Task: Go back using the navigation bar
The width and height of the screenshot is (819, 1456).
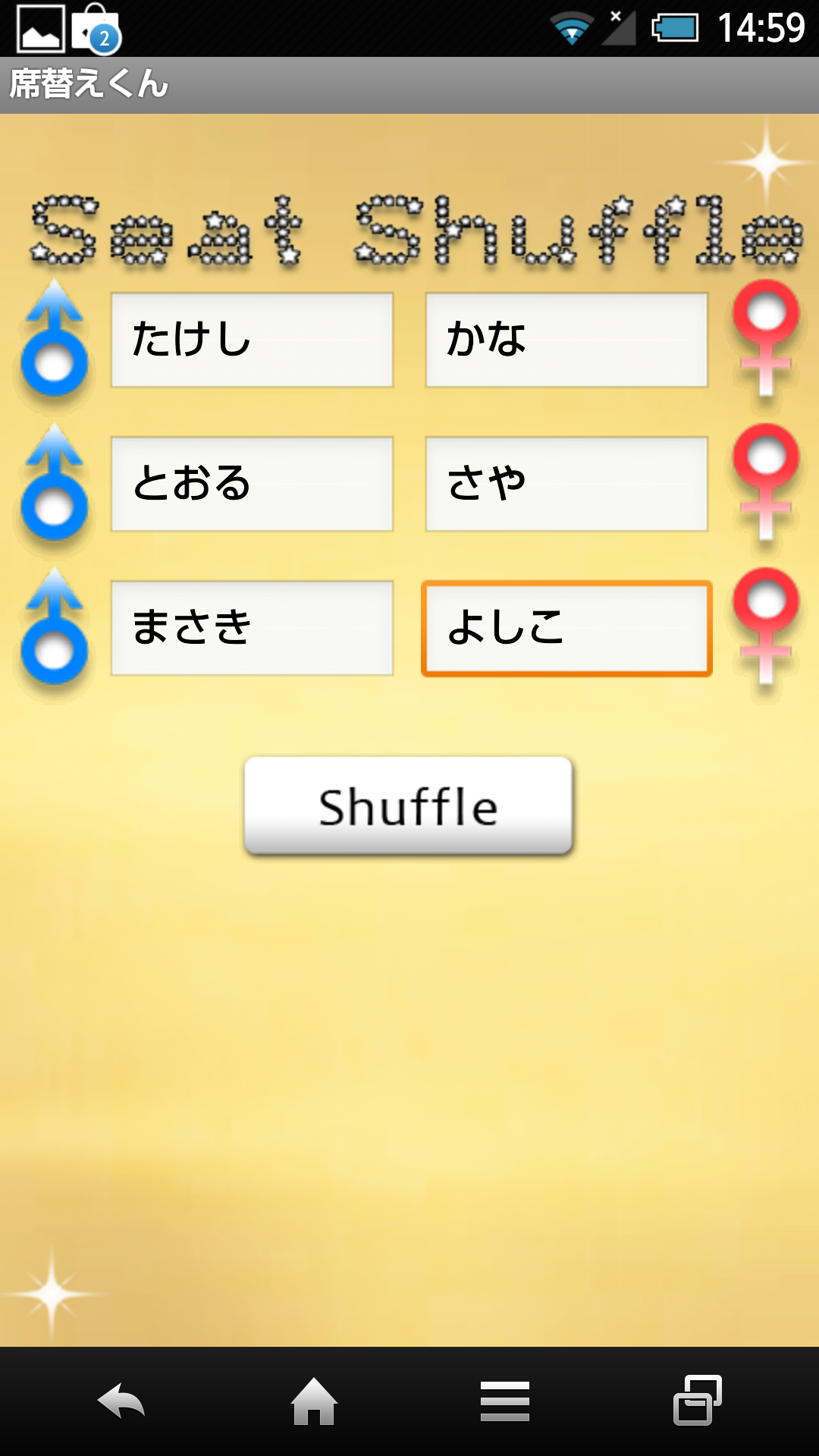Action: pyautogui.click(x=121, y=1401)
